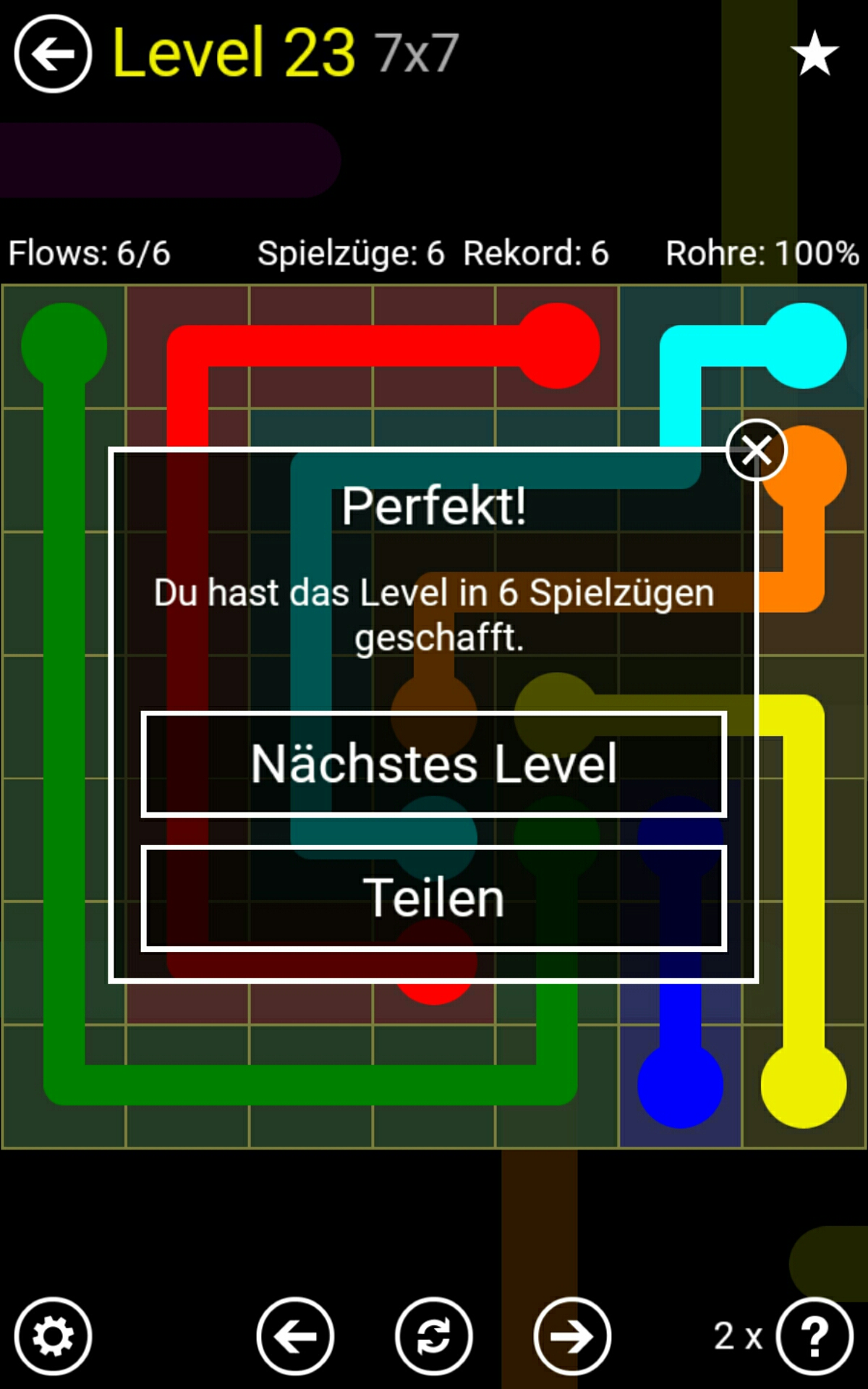Screen dimensions: 868x1389
Task: Go to next level arrow
Action: coord(572,1336)
